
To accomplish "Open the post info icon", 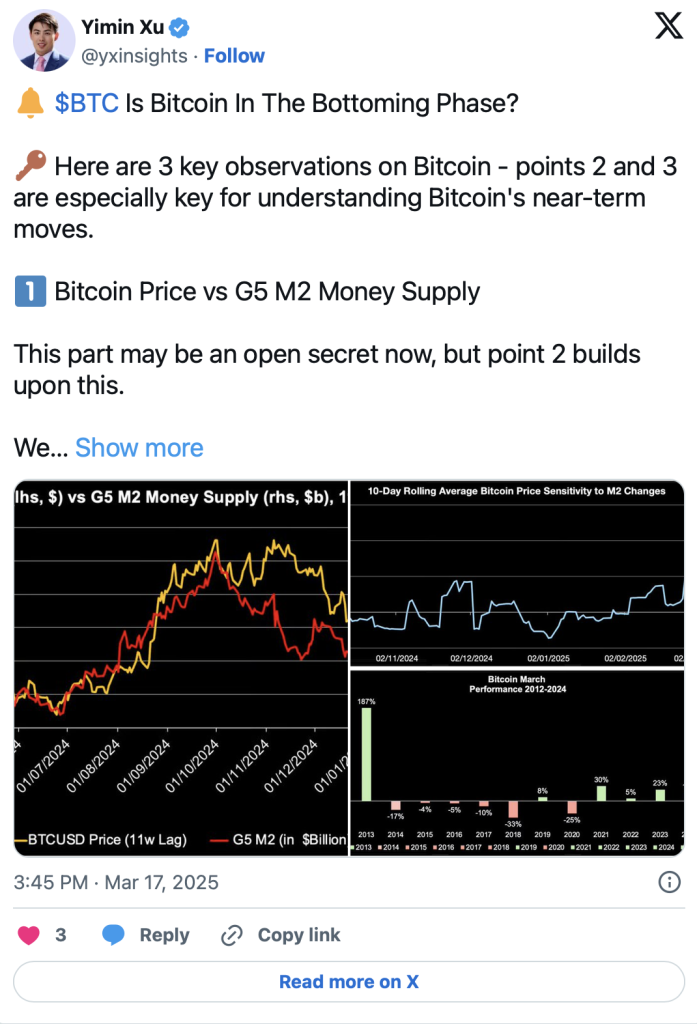I will 668,882.
